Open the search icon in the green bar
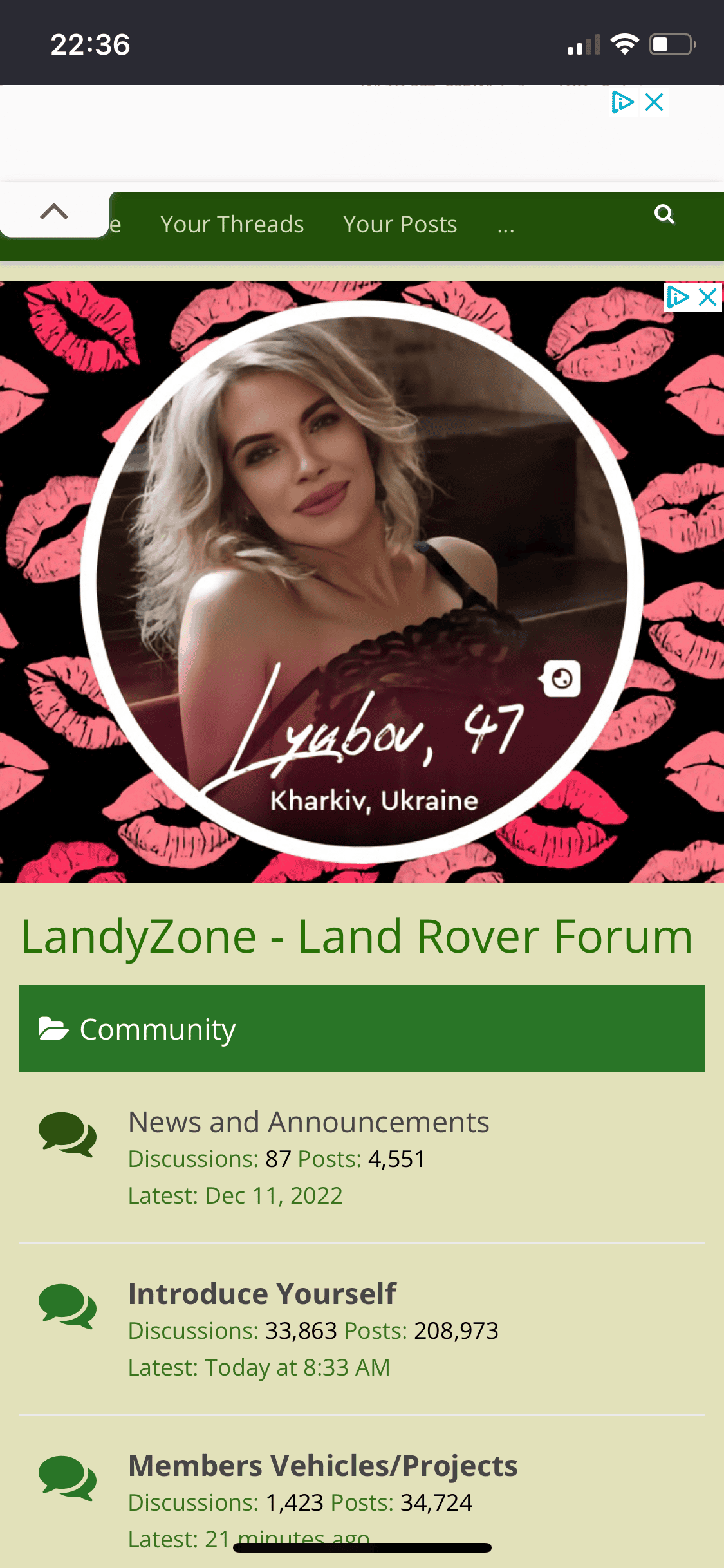This screenshot has width=724, height=1568. tap(664, 214)
